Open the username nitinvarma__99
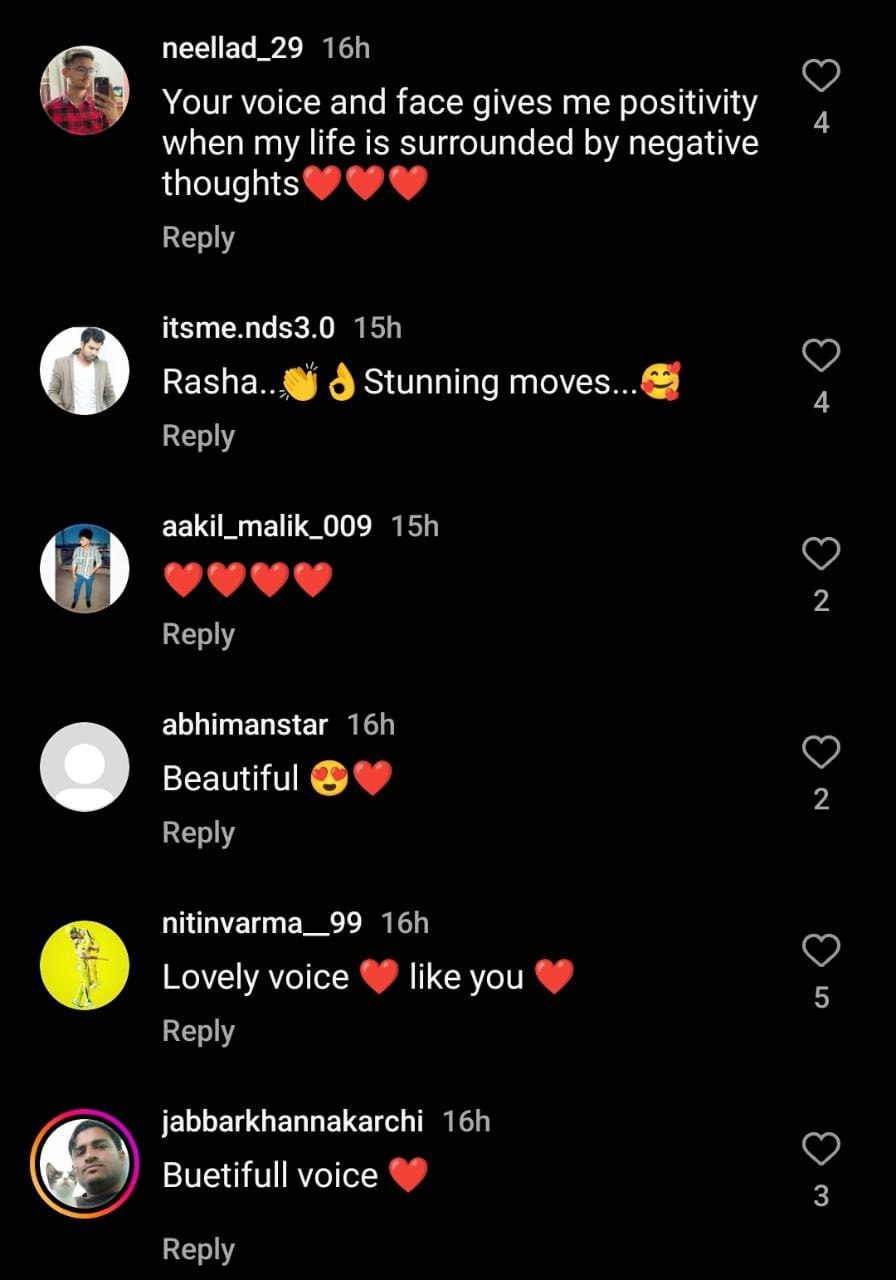This screenshot has width=896, height=1280. (262, 923)
